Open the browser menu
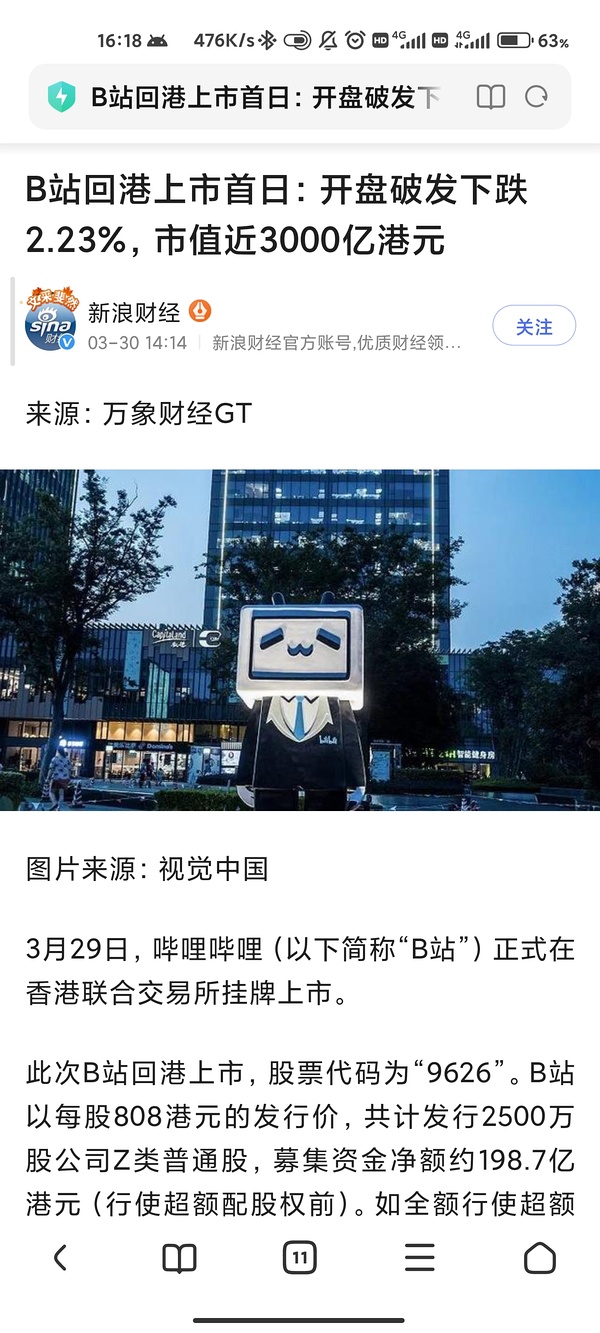The width and height of the screenshot is (600, 1333). coord(420,1257)
